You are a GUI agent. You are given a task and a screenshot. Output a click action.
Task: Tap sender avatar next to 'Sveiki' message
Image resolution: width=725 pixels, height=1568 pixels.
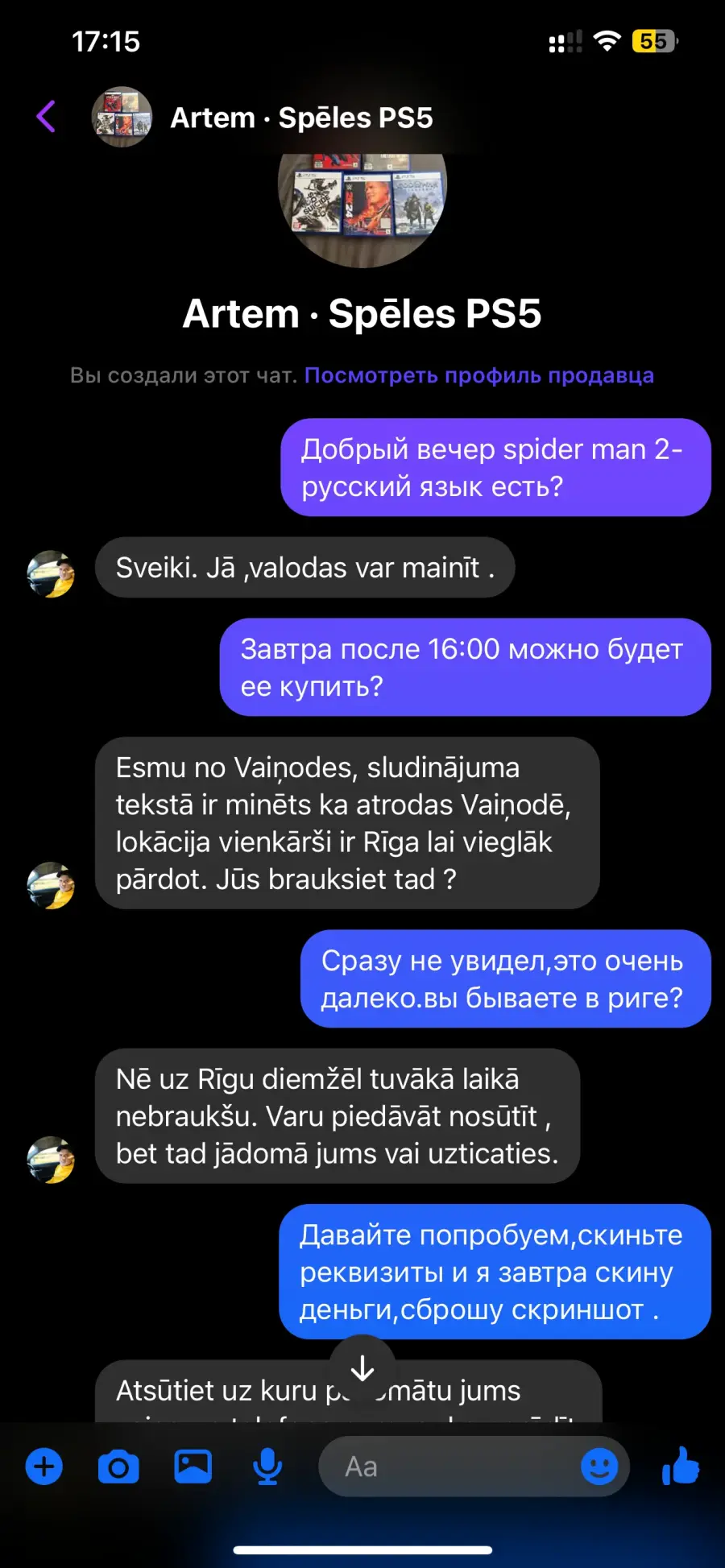[51, 574]
